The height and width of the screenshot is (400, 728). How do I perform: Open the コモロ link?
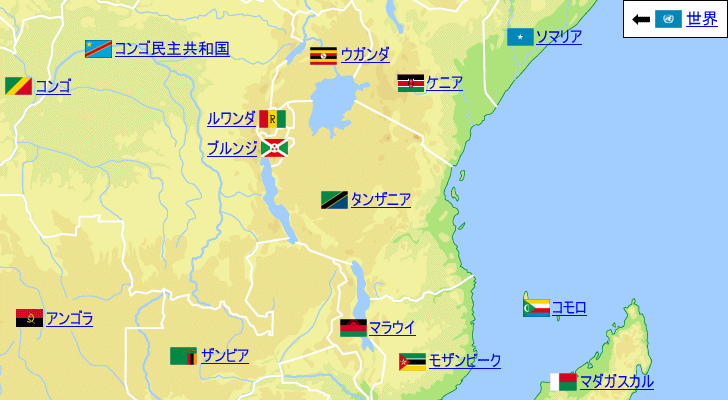(x=569, y=307)
